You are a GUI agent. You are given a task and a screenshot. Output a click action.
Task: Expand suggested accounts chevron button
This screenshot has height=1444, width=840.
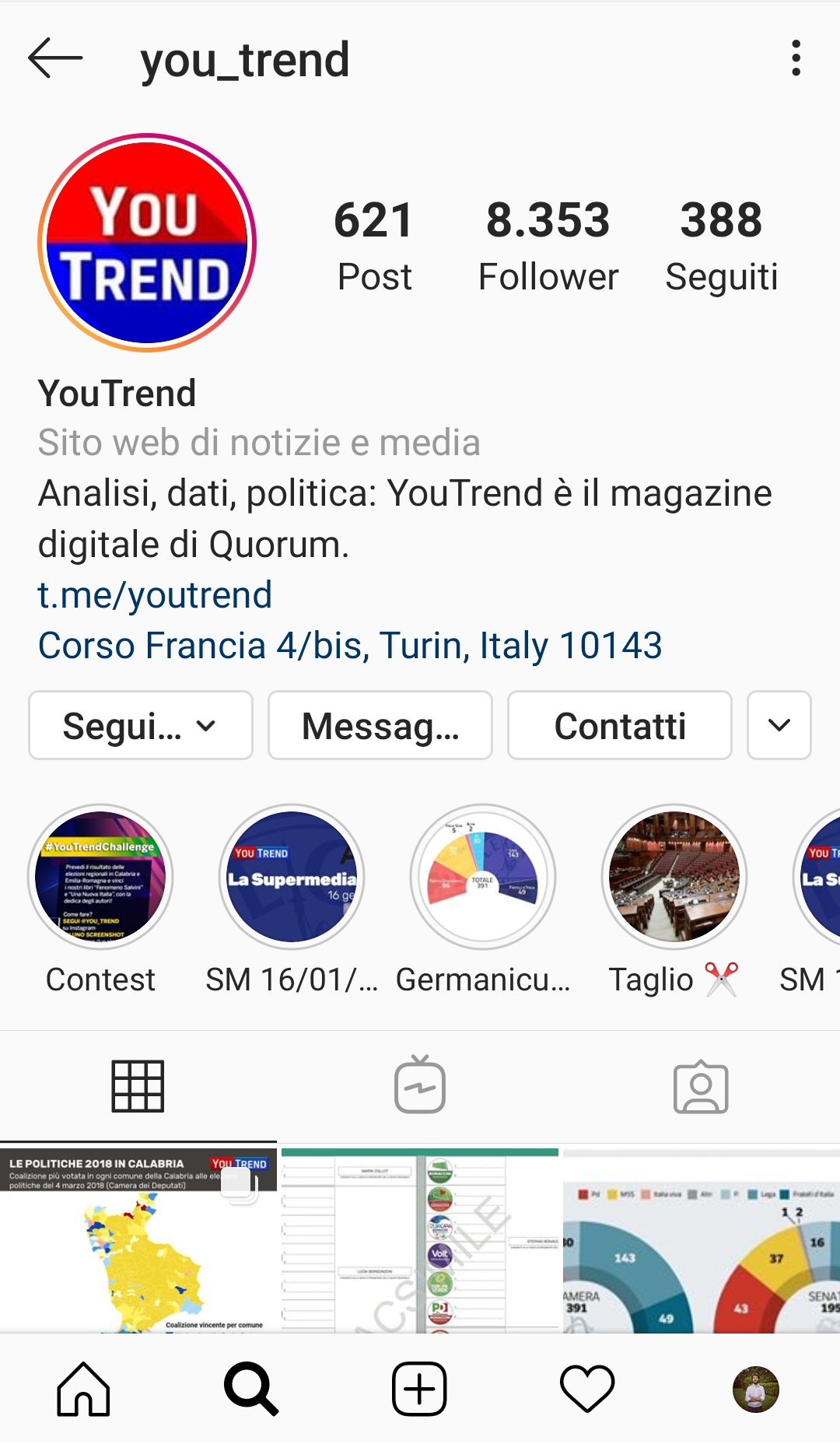(779, 725)
